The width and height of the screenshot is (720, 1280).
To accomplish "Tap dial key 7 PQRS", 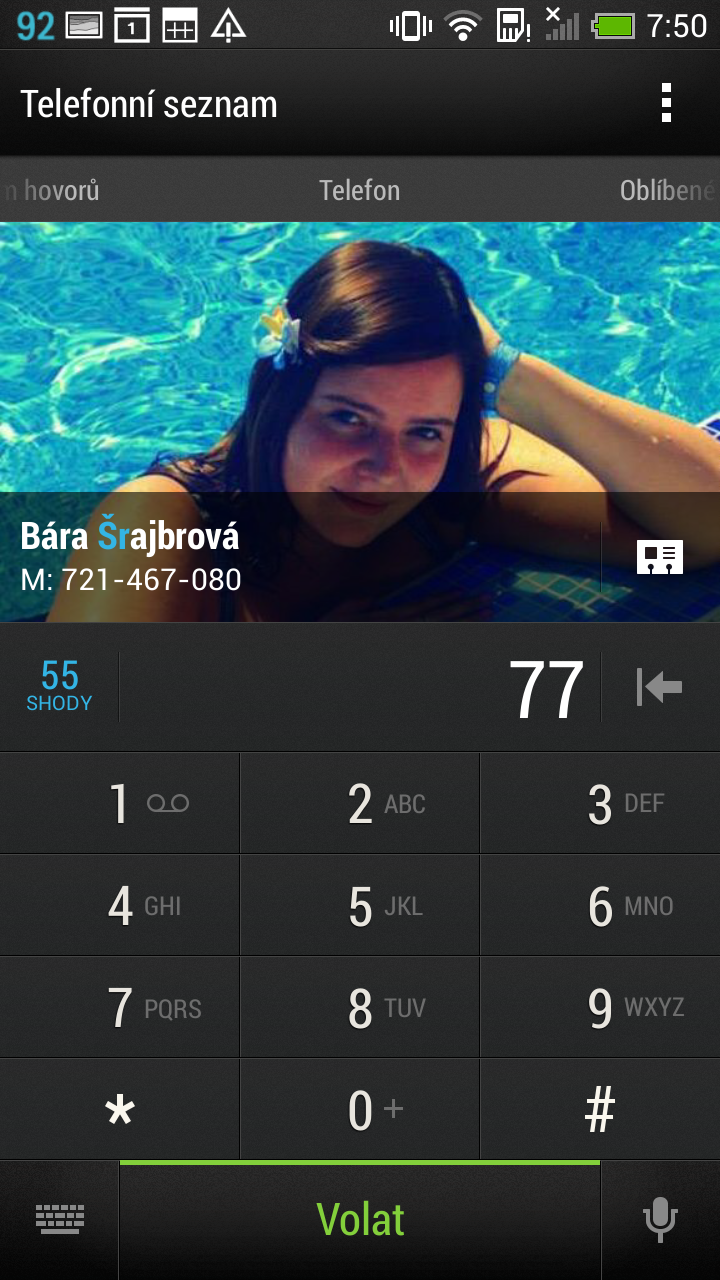I will pyautogui.click(x=120, y=1008).
